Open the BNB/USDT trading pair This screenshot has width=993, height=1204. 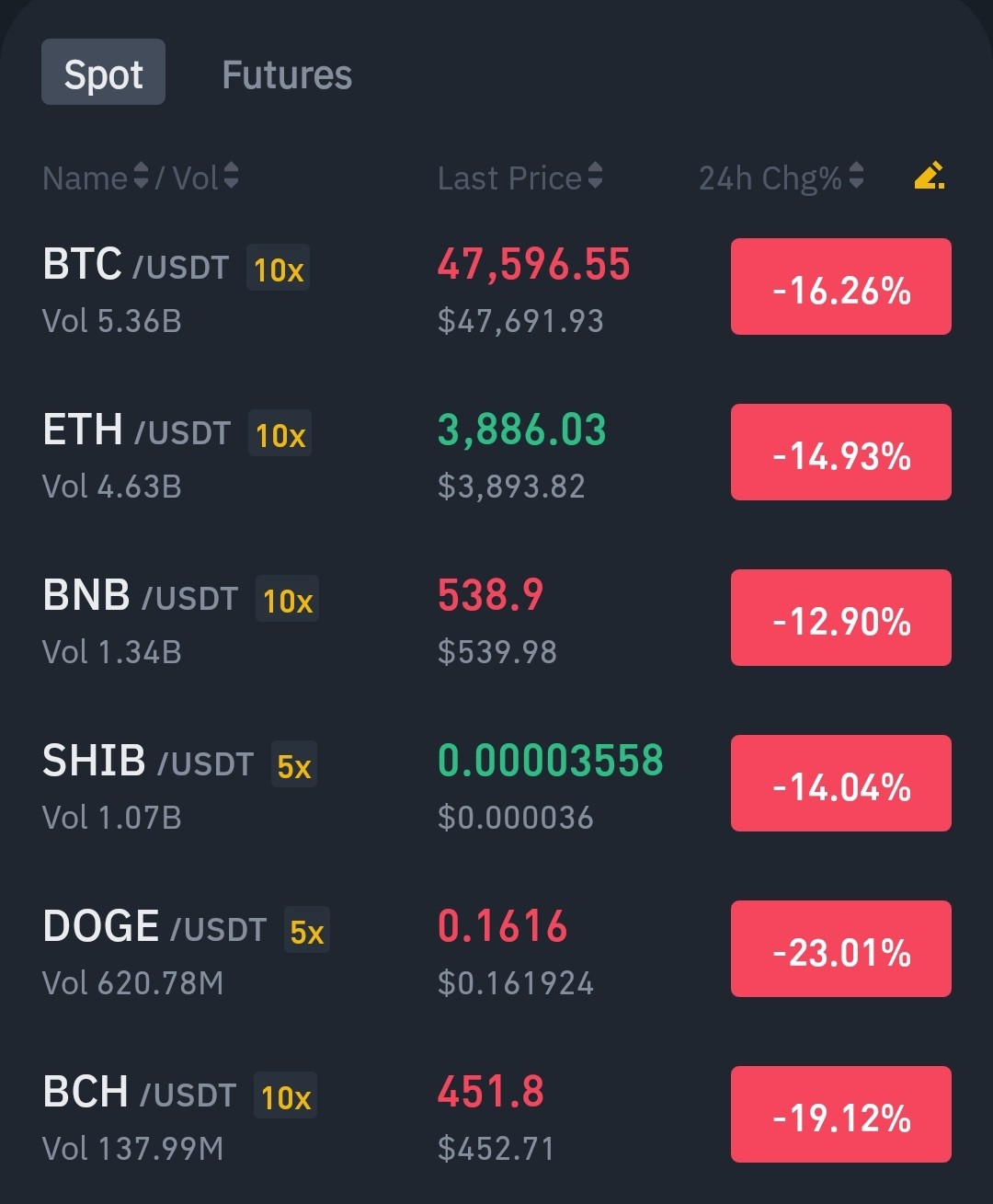[496, 621]
